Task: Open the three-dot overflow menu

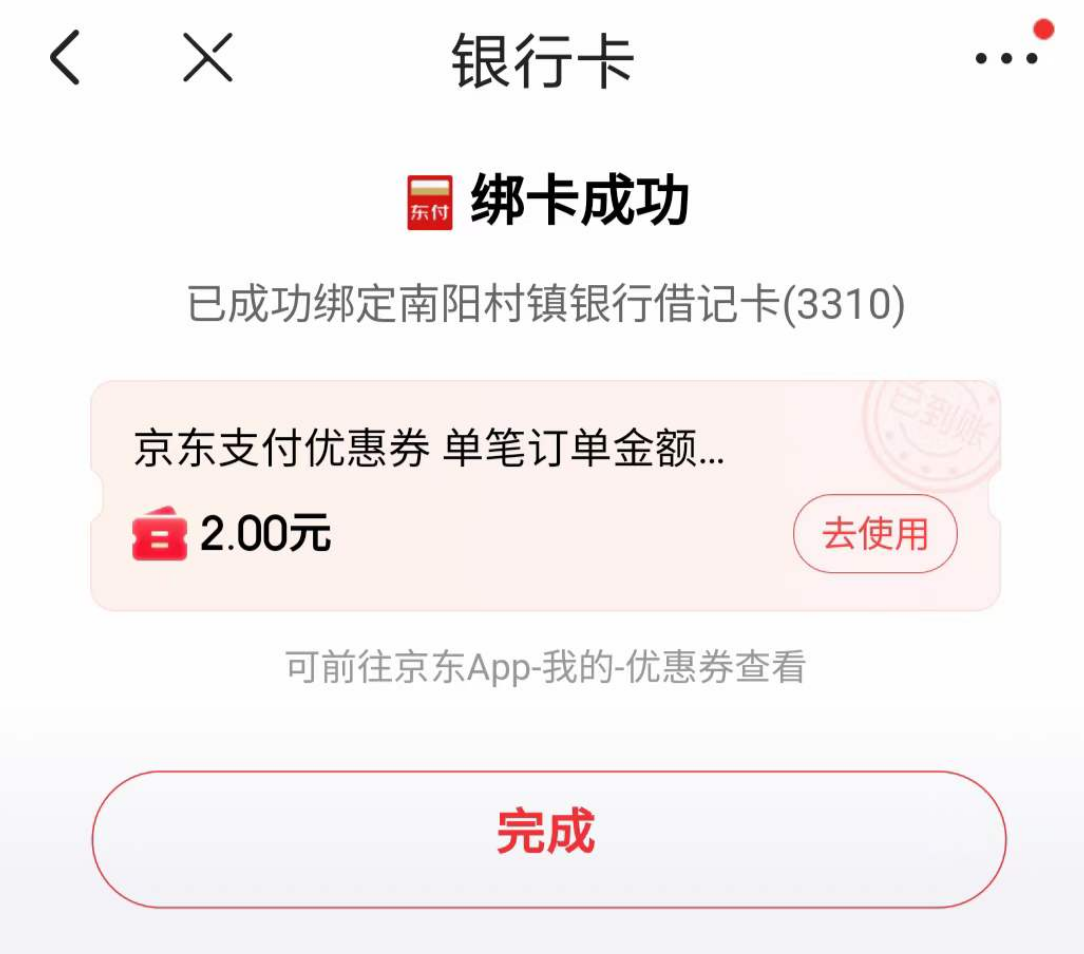Action: 1006,58
